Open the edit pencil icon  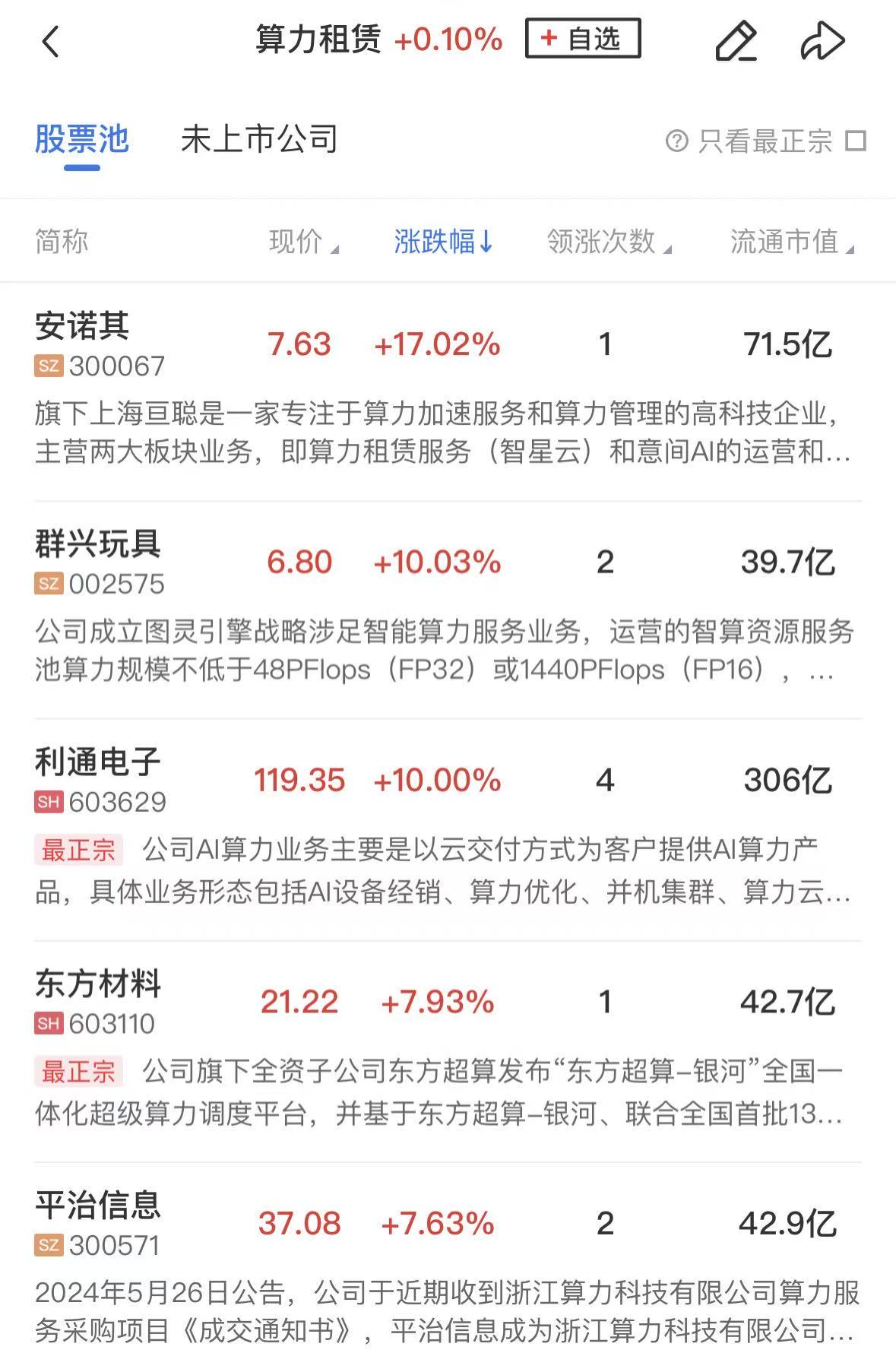pyautogui.click(x=736, y=41)
